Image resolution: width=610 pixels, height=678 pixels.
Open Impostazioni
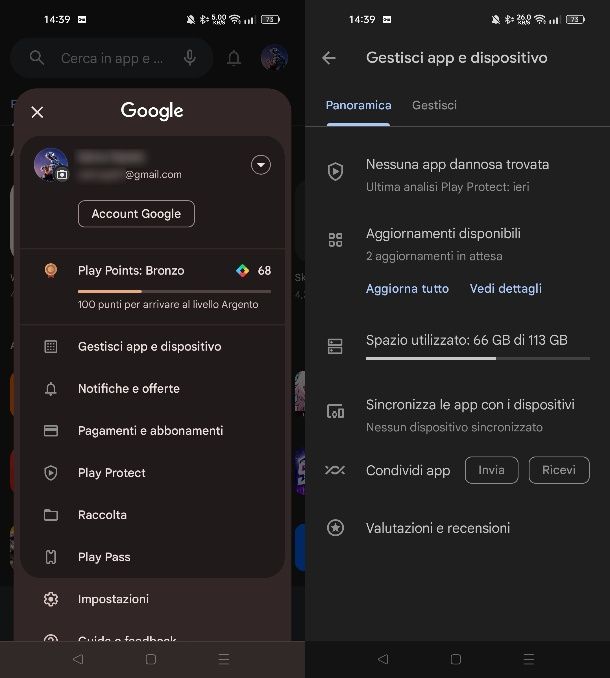click(113, 598)
